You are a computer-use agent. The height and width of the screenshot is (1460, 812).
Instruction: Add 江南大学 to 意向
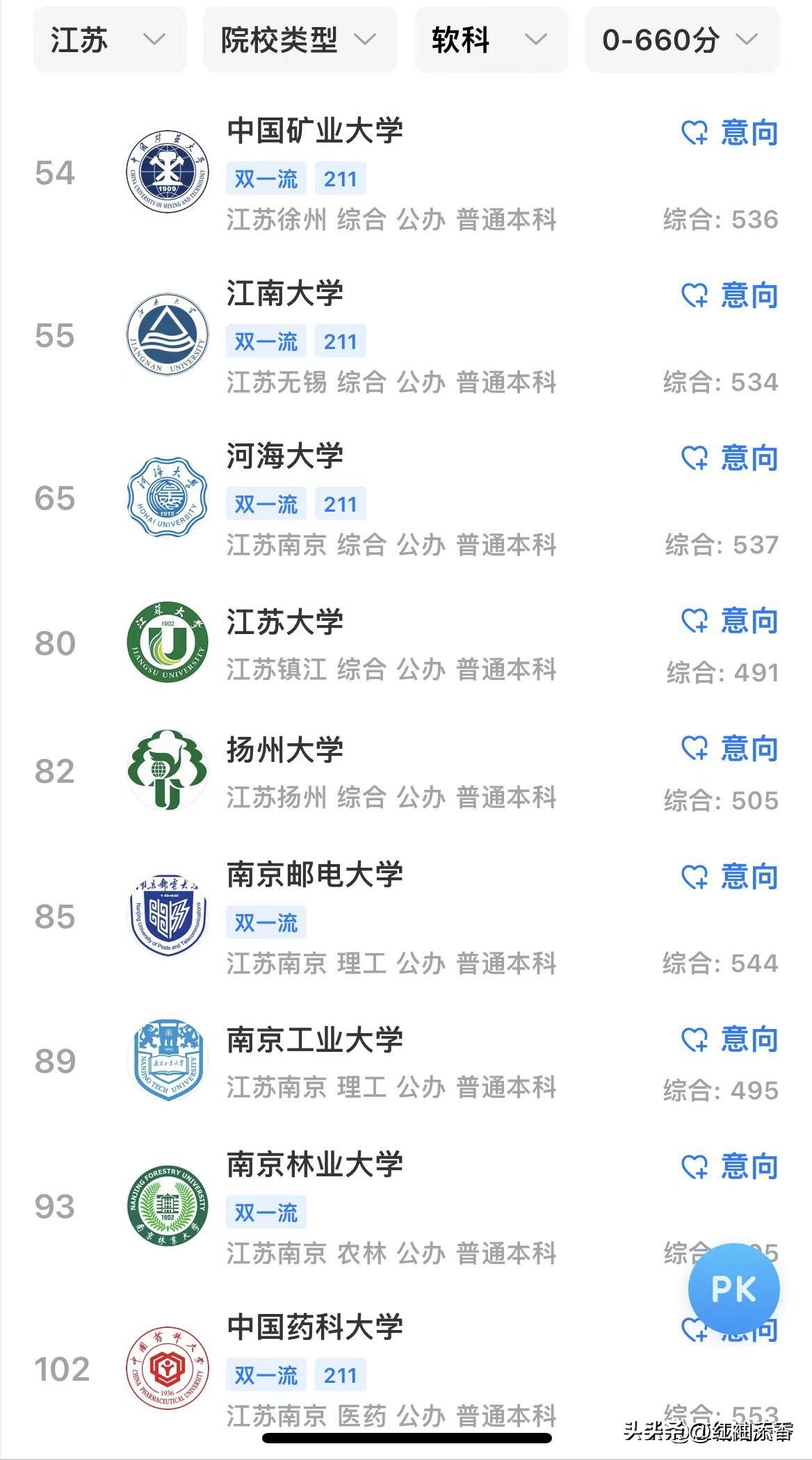coord(730,295)
